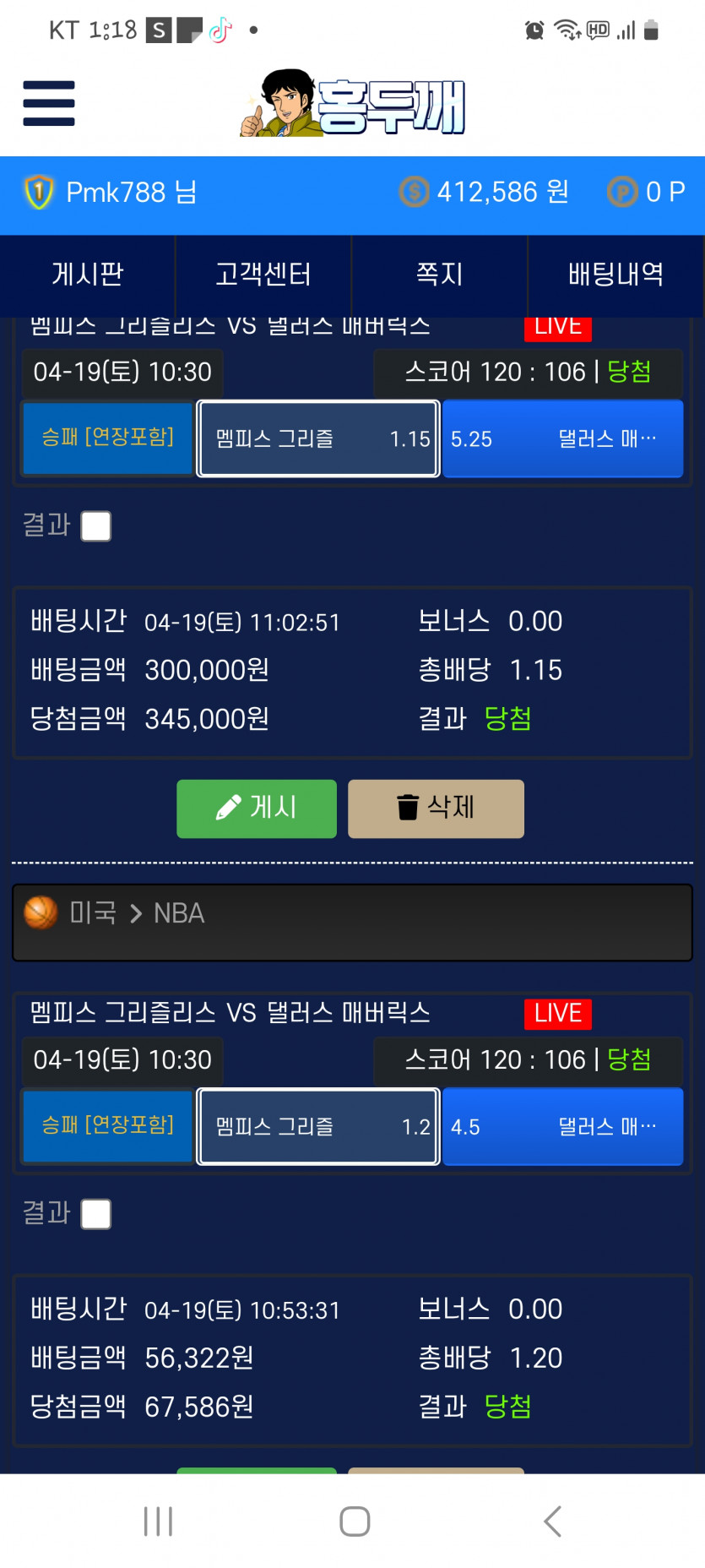Select 댈러스 매버릭스 odds 5.25

pyautogui.click(x=562, y=438)
